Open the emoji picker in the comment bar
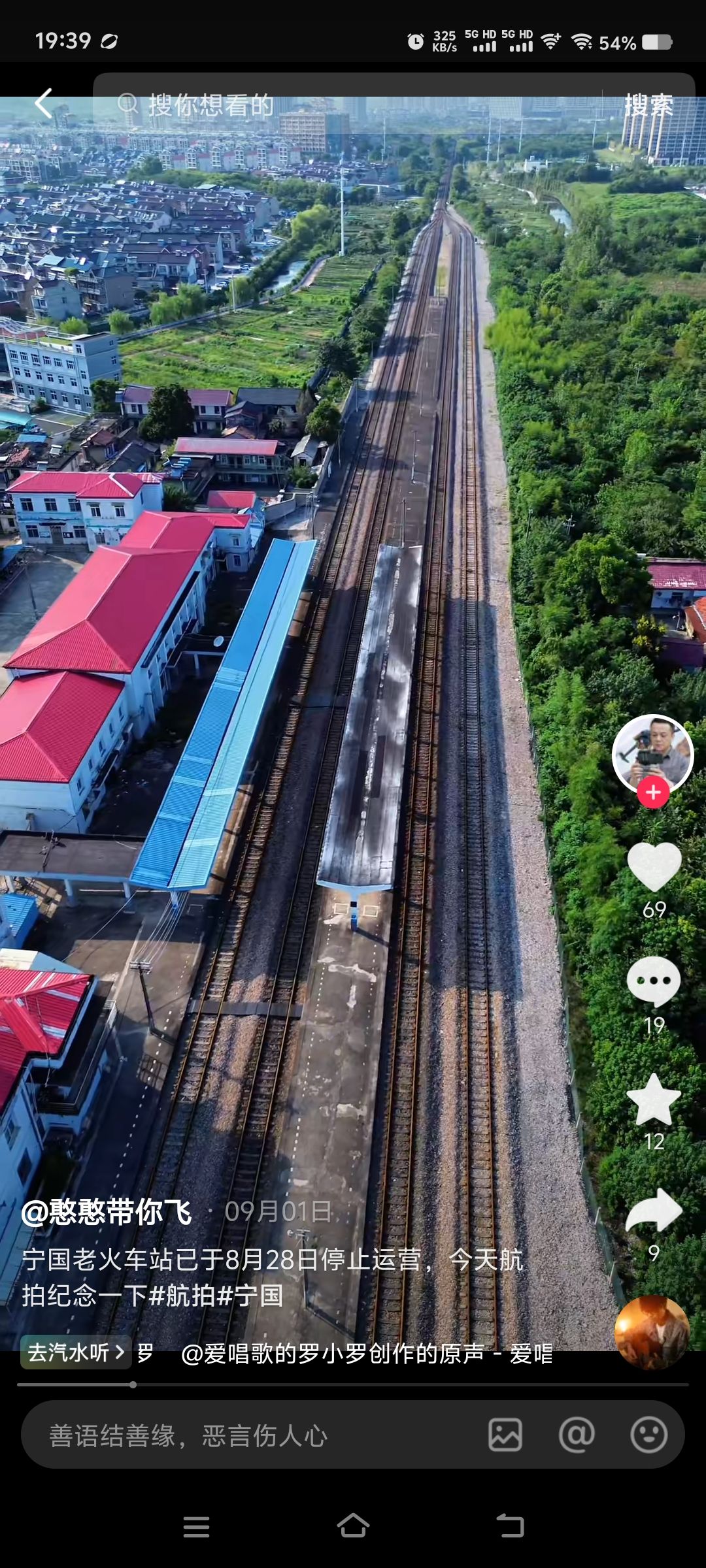 [648, 1435]
